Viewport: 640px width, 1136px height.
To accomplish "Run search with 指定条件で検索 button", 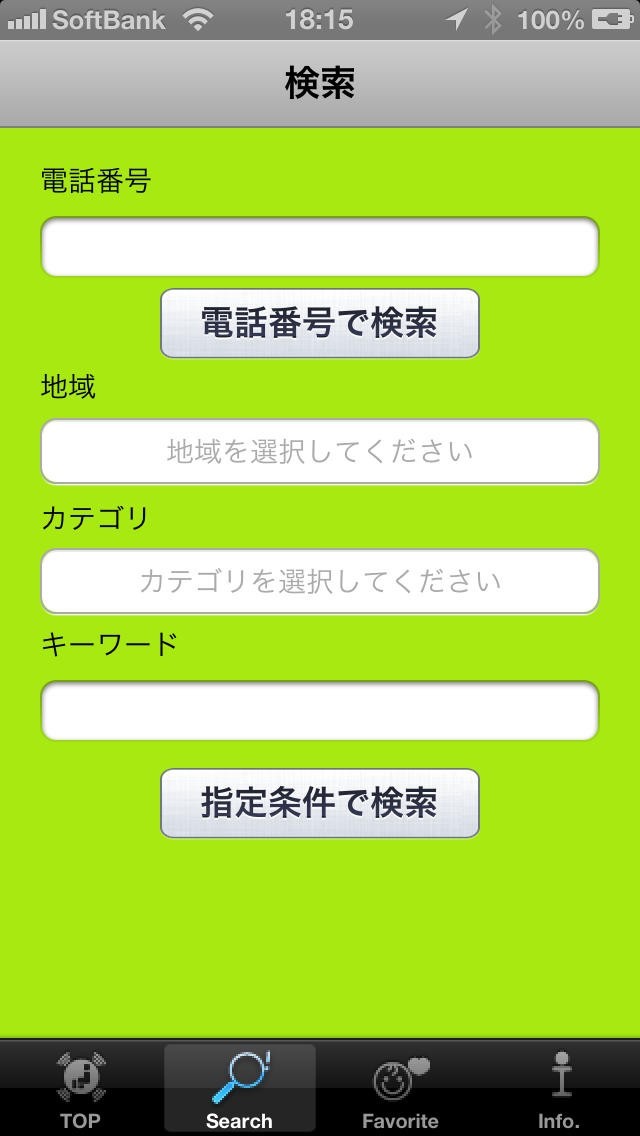I will [320, 803].
